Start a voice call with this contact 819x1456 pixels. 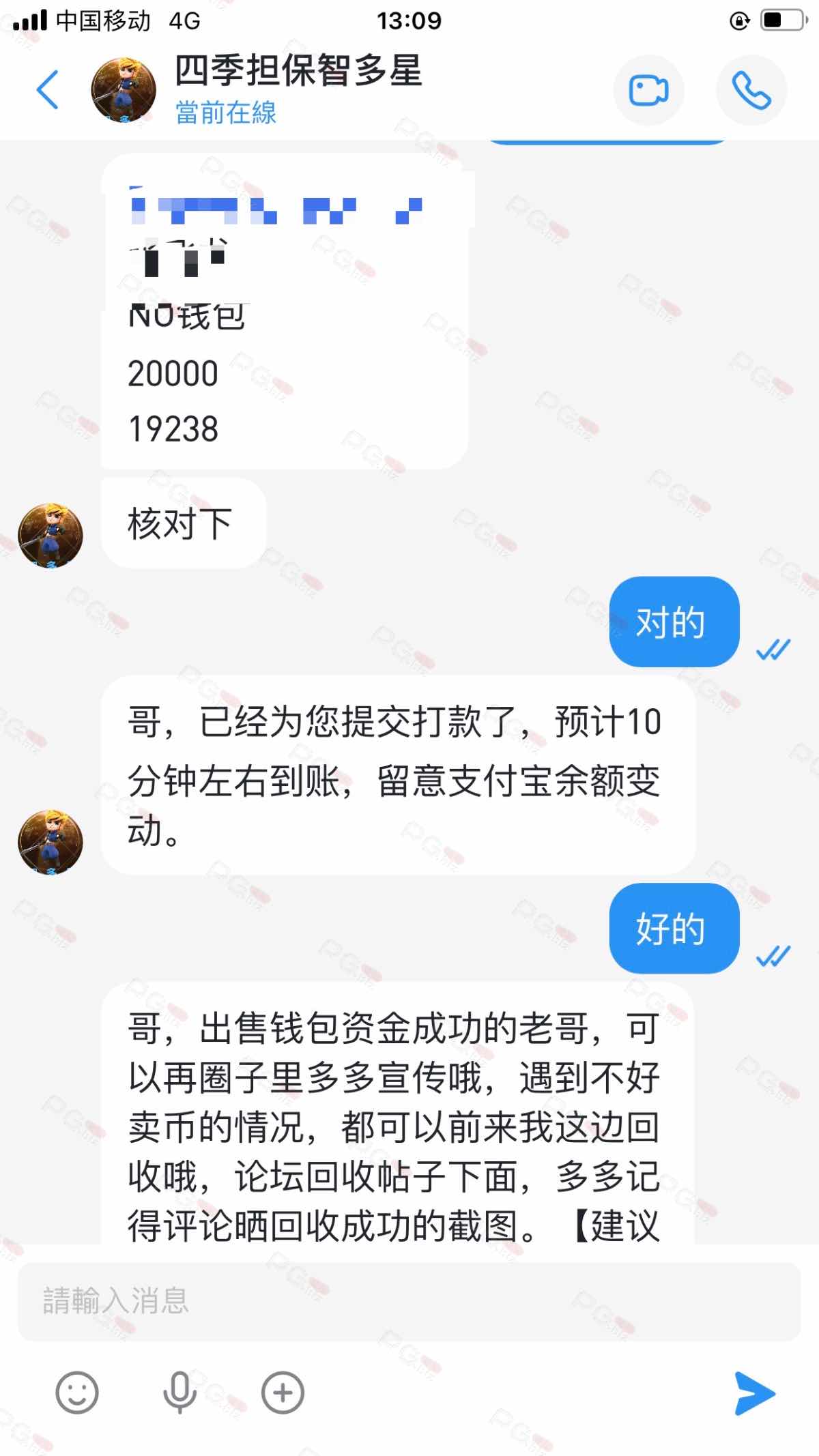pos(751,90)
